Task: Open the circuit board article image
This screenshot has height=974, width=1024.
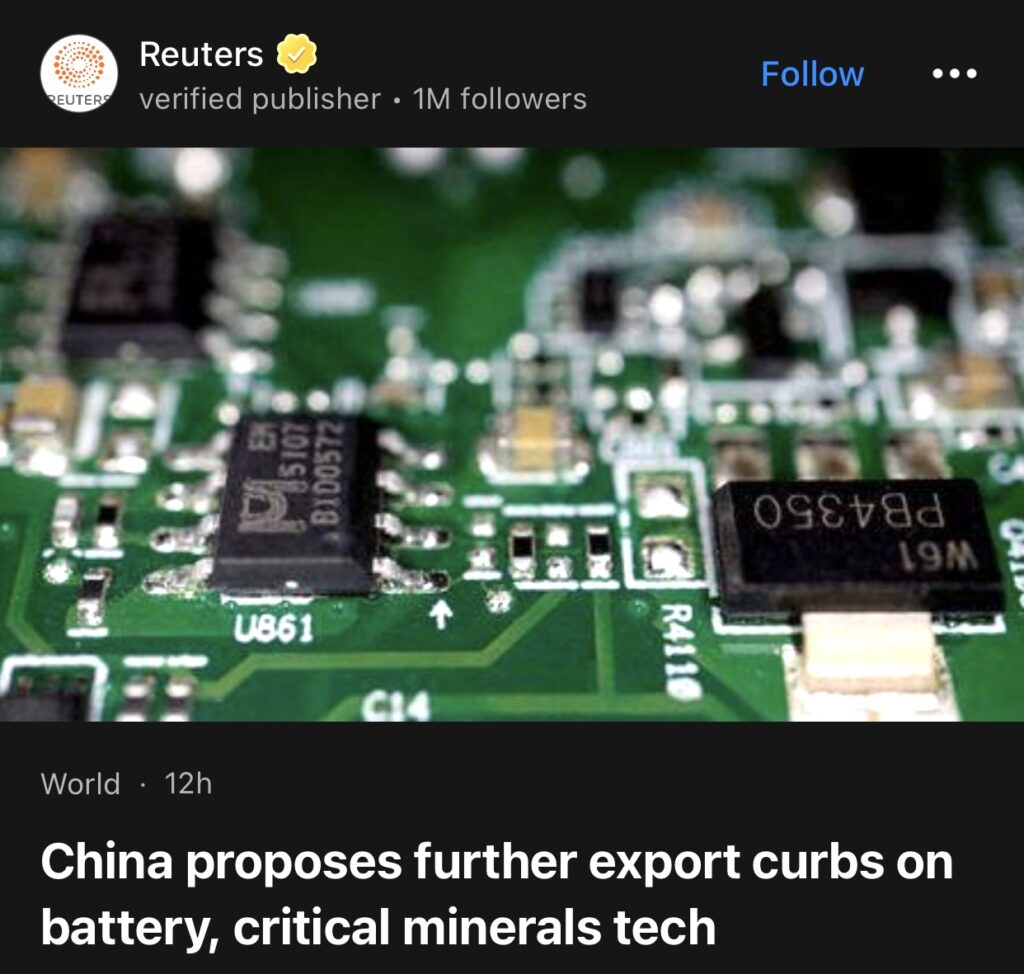Action: point(512,435)
